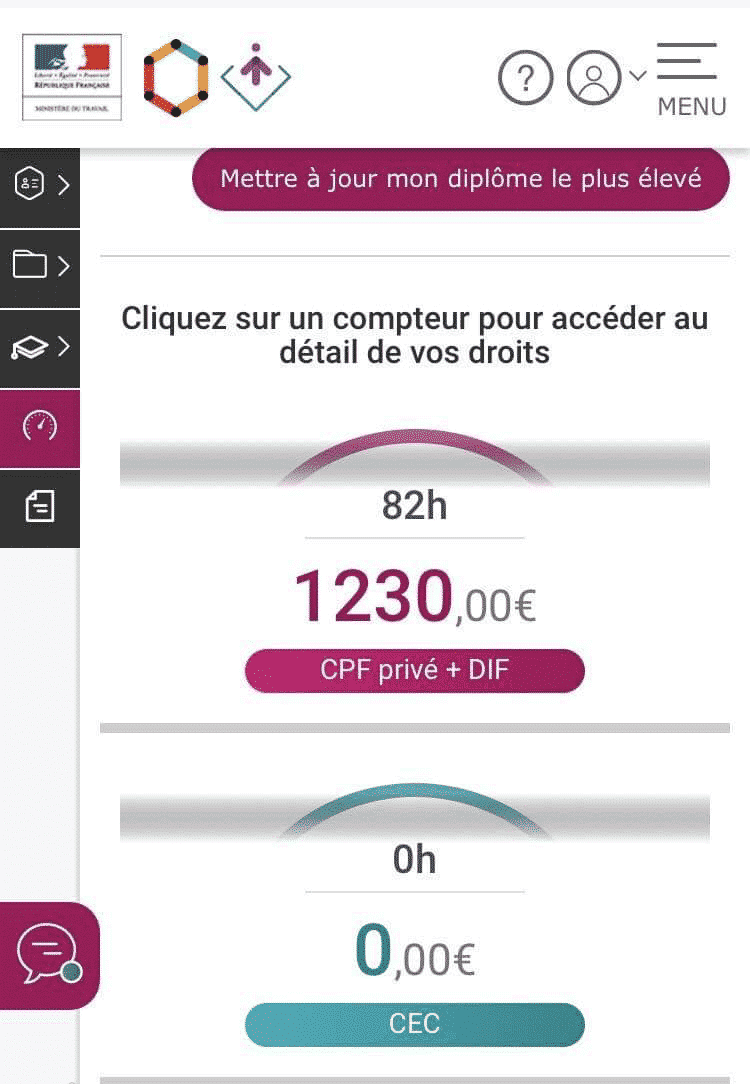Image resolution: width=750 pixels, height=1084 pixels.
Task: Select the gauge counter sidebar item
Action: pos(40,427)
